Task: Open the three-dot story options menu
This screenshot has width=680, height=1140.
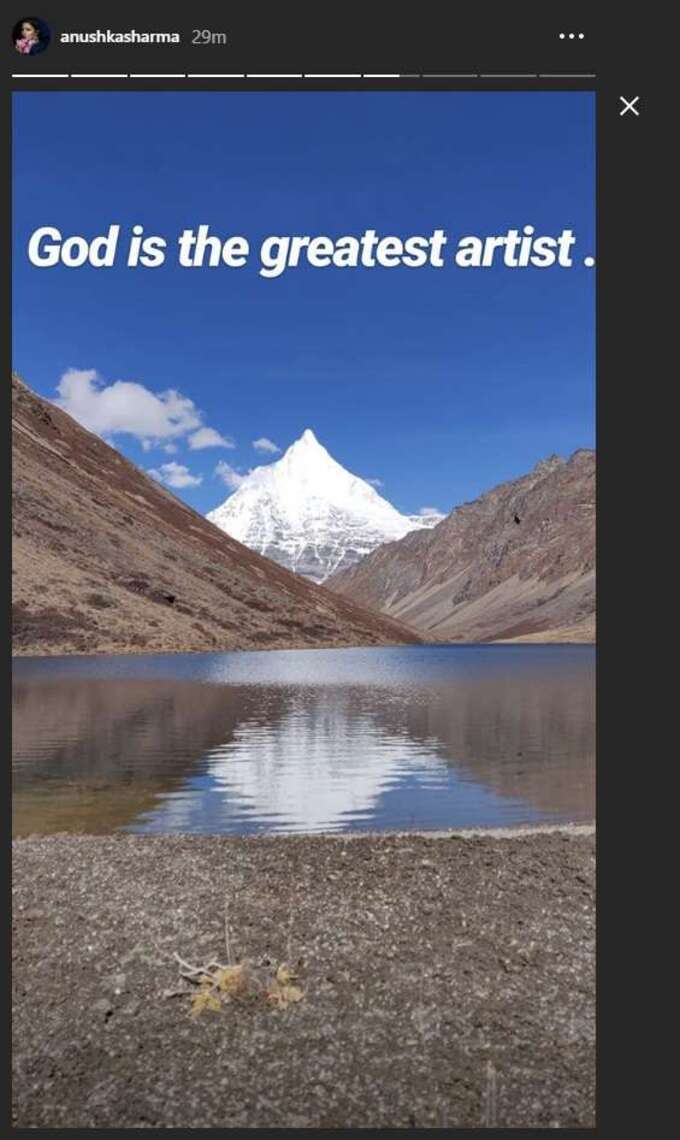Action: point(571,36)
